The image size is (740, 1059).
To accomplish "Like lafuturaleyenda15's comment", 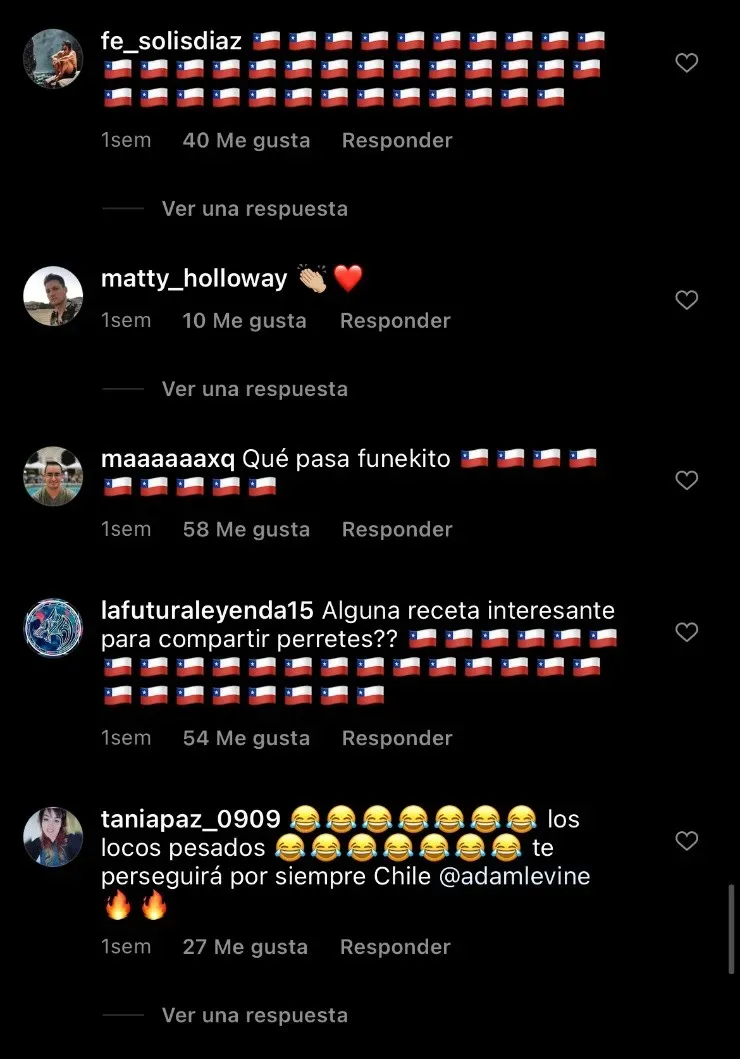I will (686, 632).
